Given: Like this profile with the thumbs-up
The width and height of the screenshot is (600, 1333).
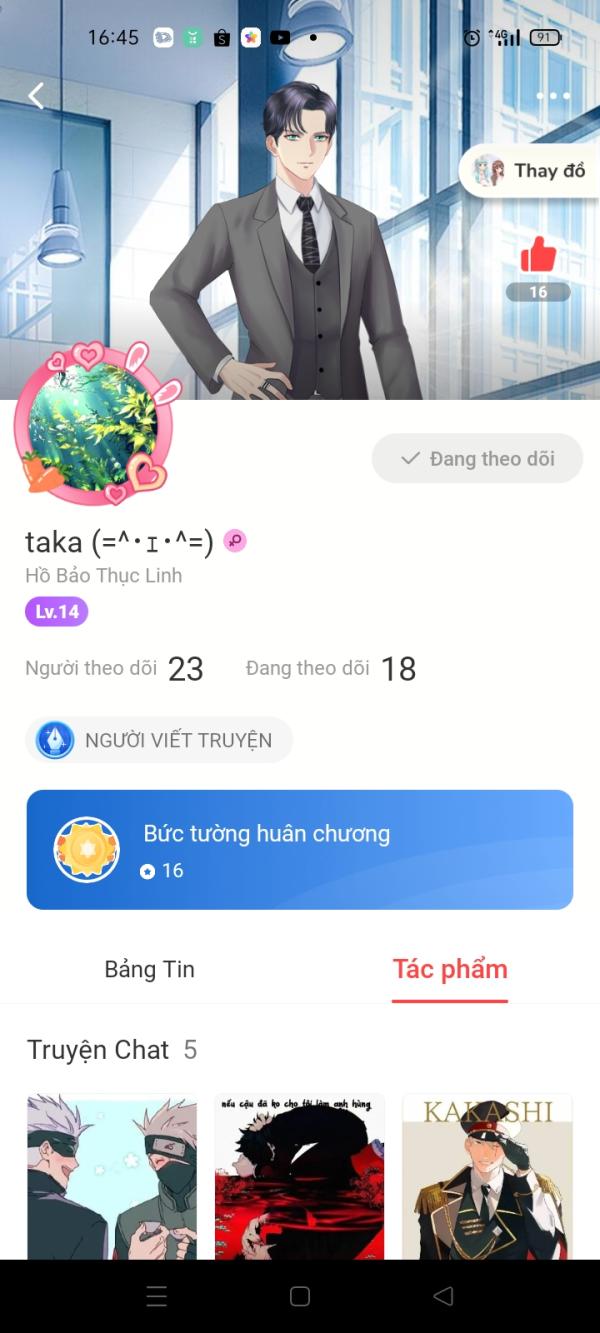Looking at the screenshot, I should pyautogui.click(x=538, y=256).
